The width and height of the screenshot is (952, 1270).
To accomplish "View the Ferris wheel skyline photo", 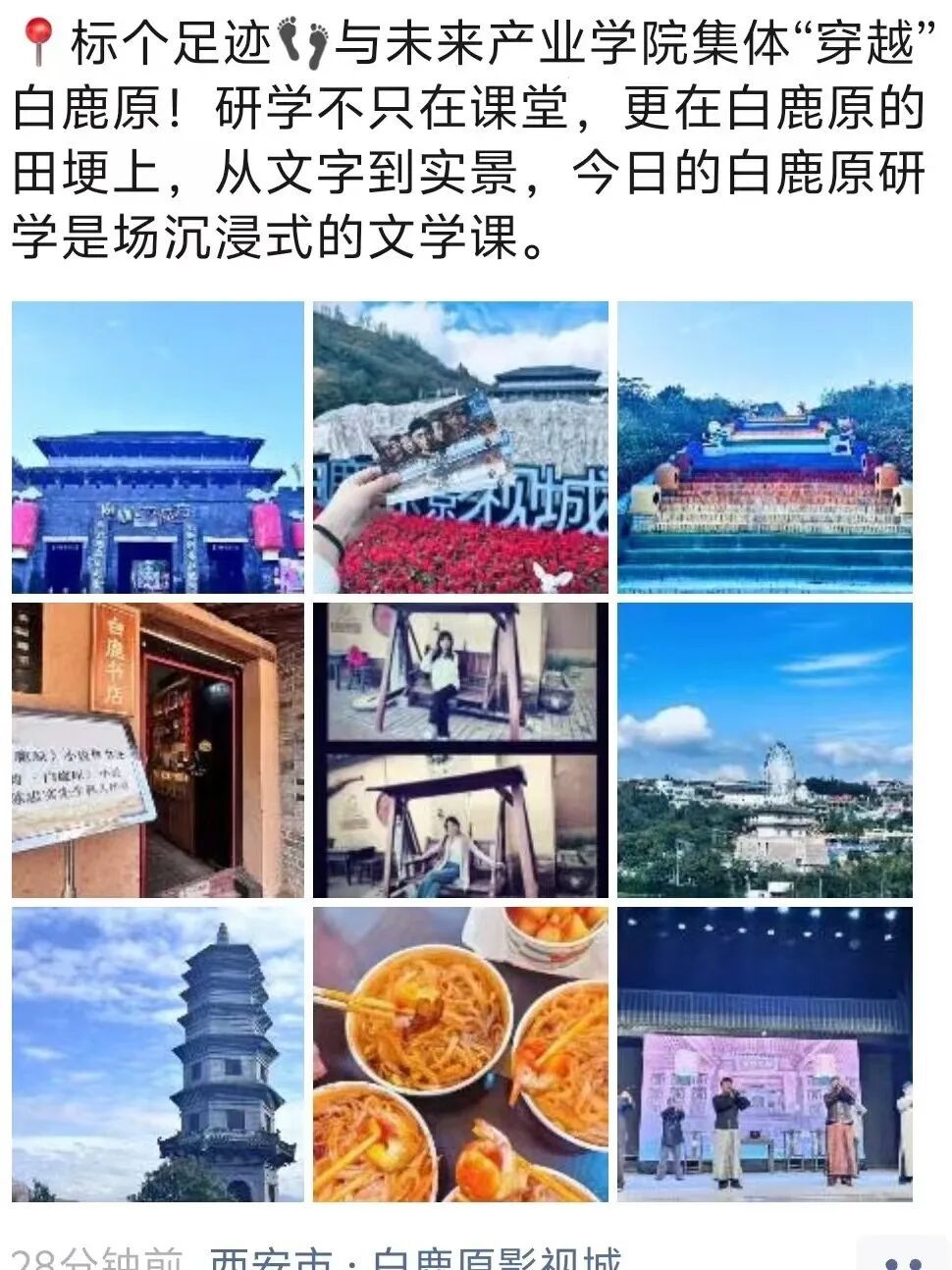I will 765,750.
